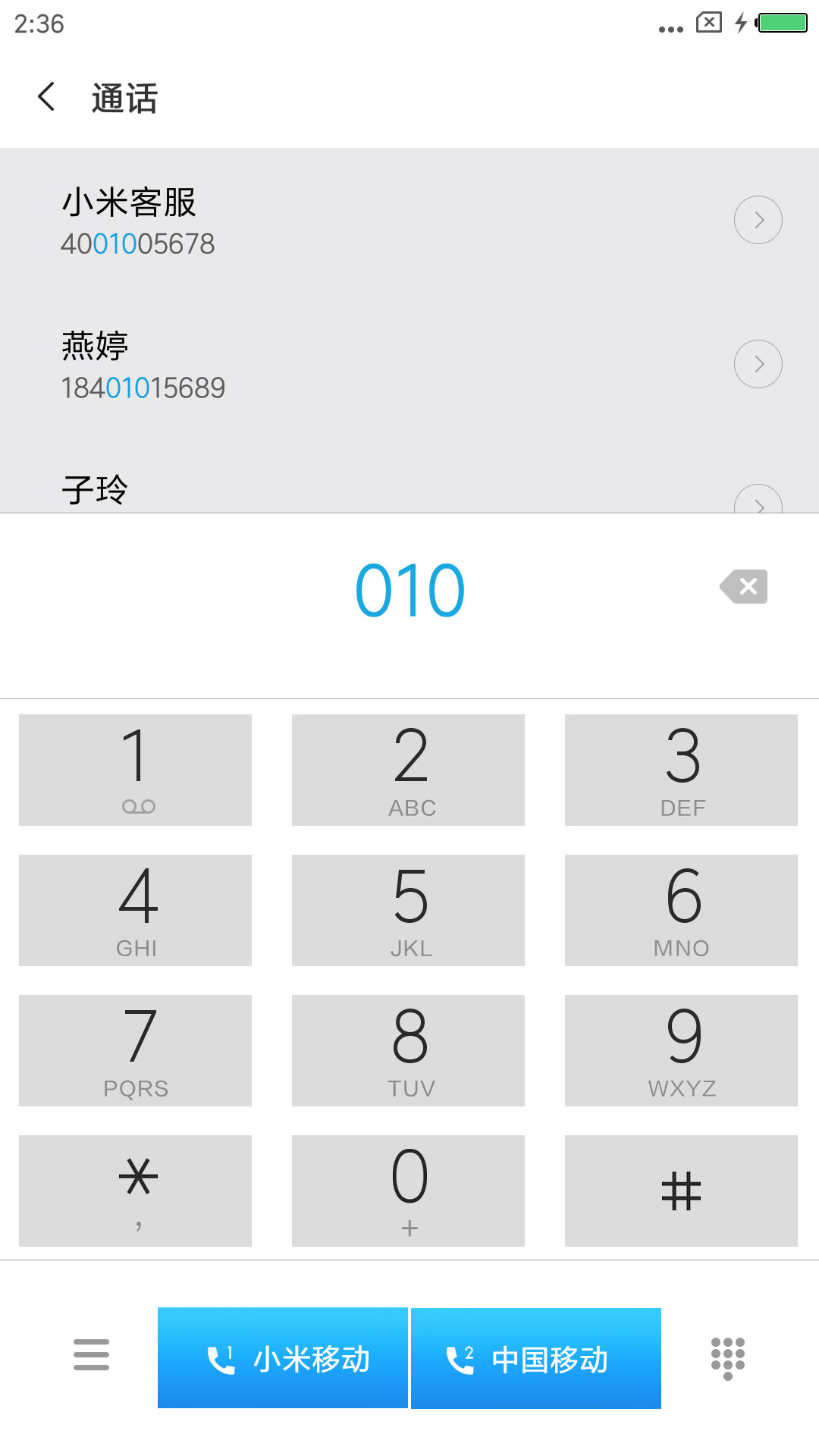Dial digit 7 PQRS
819x1456 pixels.
pos(135,1050)
